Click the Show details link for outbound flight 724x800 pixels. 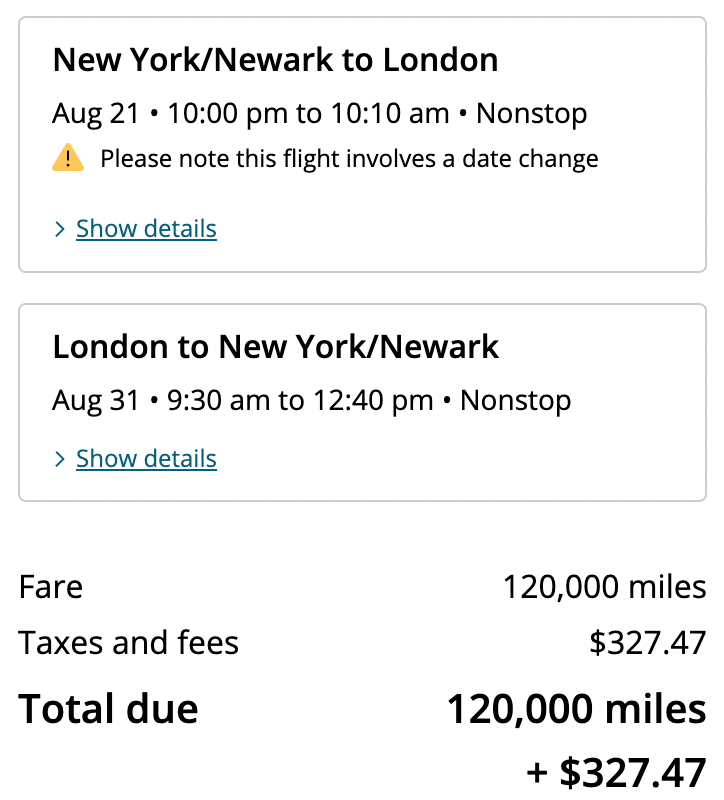(146, 229)
